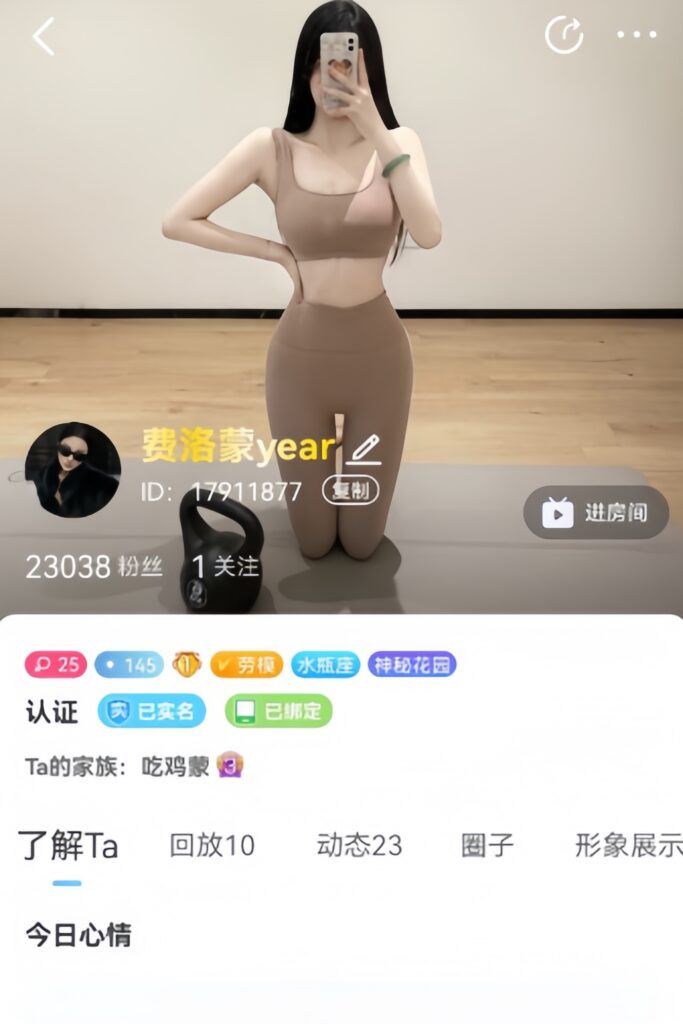Open the 圈子 tab

(487, 846)
